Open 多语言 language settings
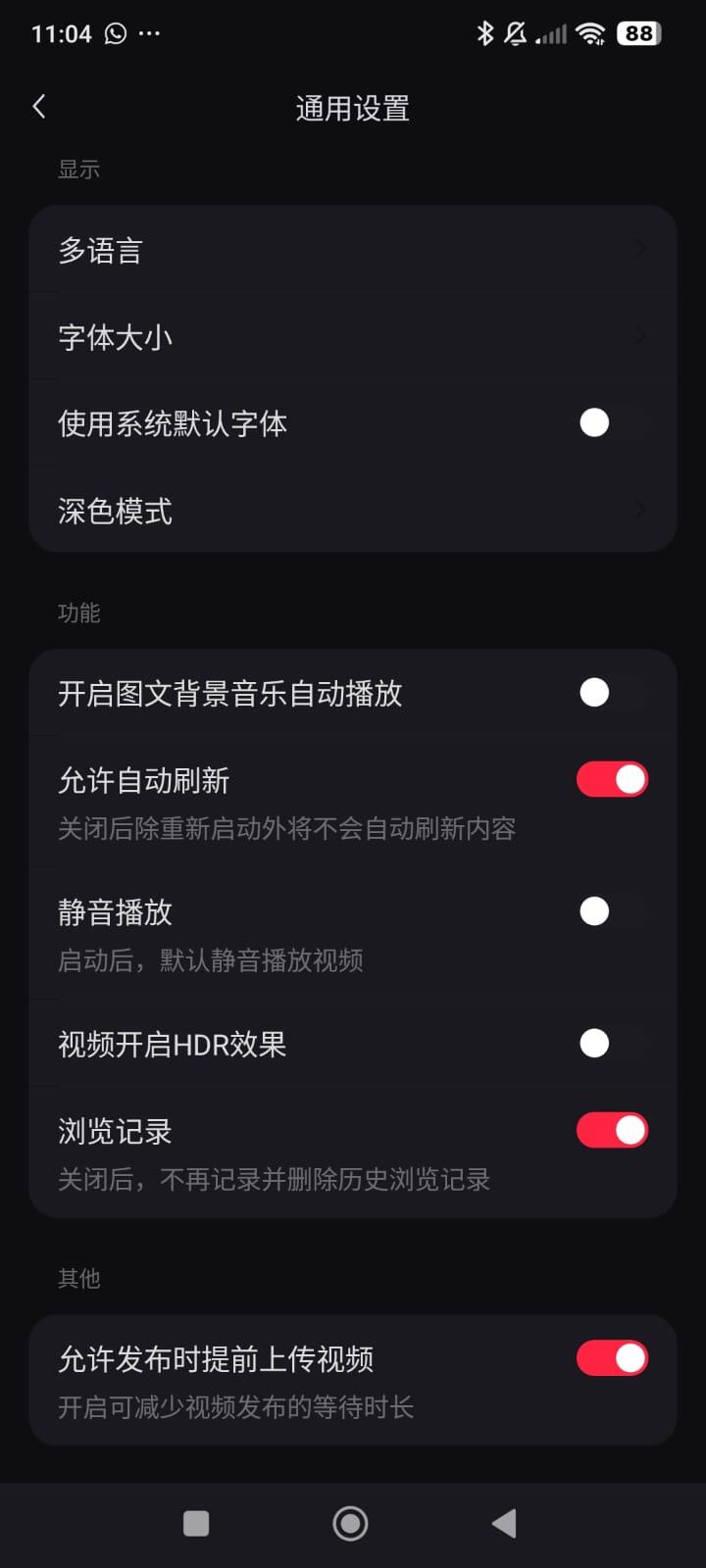 tap(353, 251)
